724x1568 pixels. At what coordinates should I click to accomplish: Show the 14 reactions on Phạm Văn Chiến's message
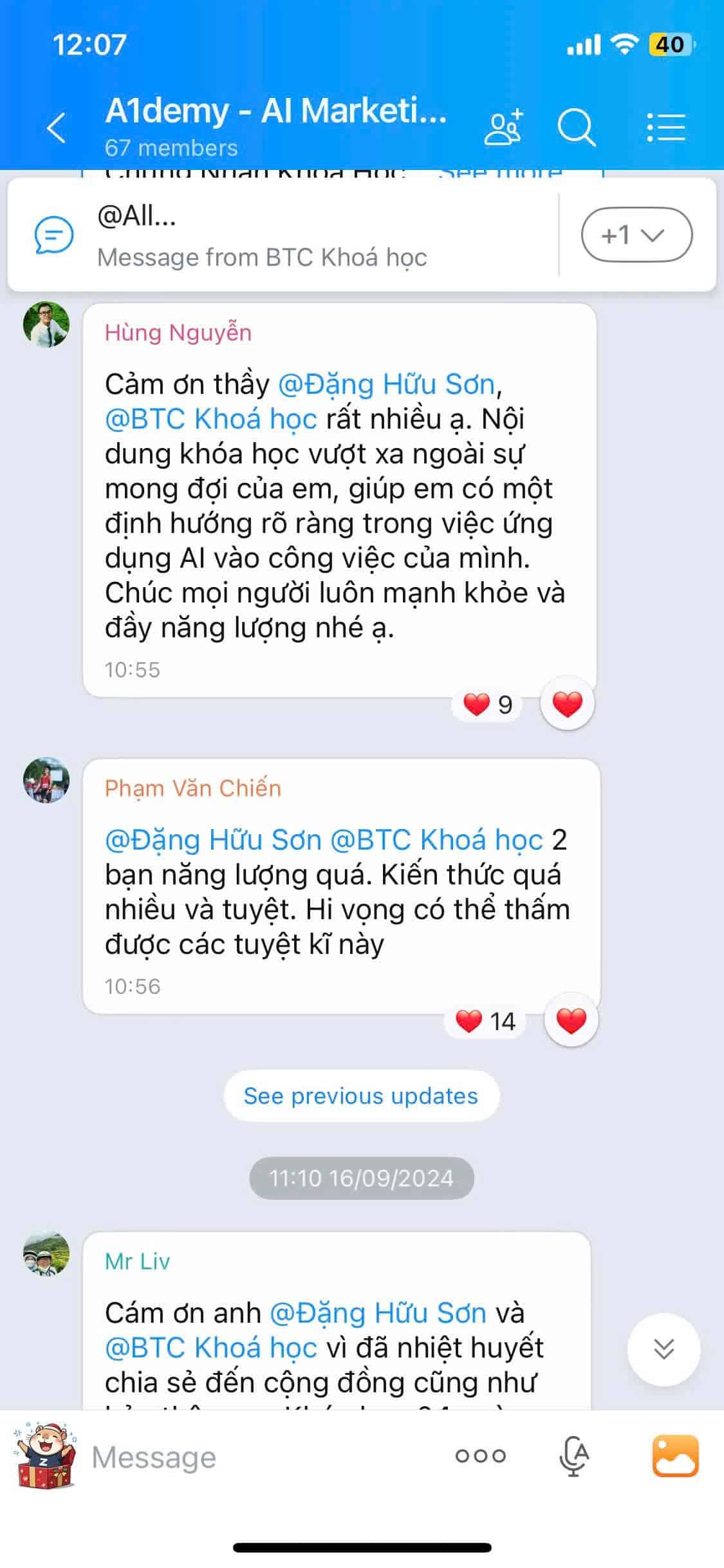[485, 1022]
